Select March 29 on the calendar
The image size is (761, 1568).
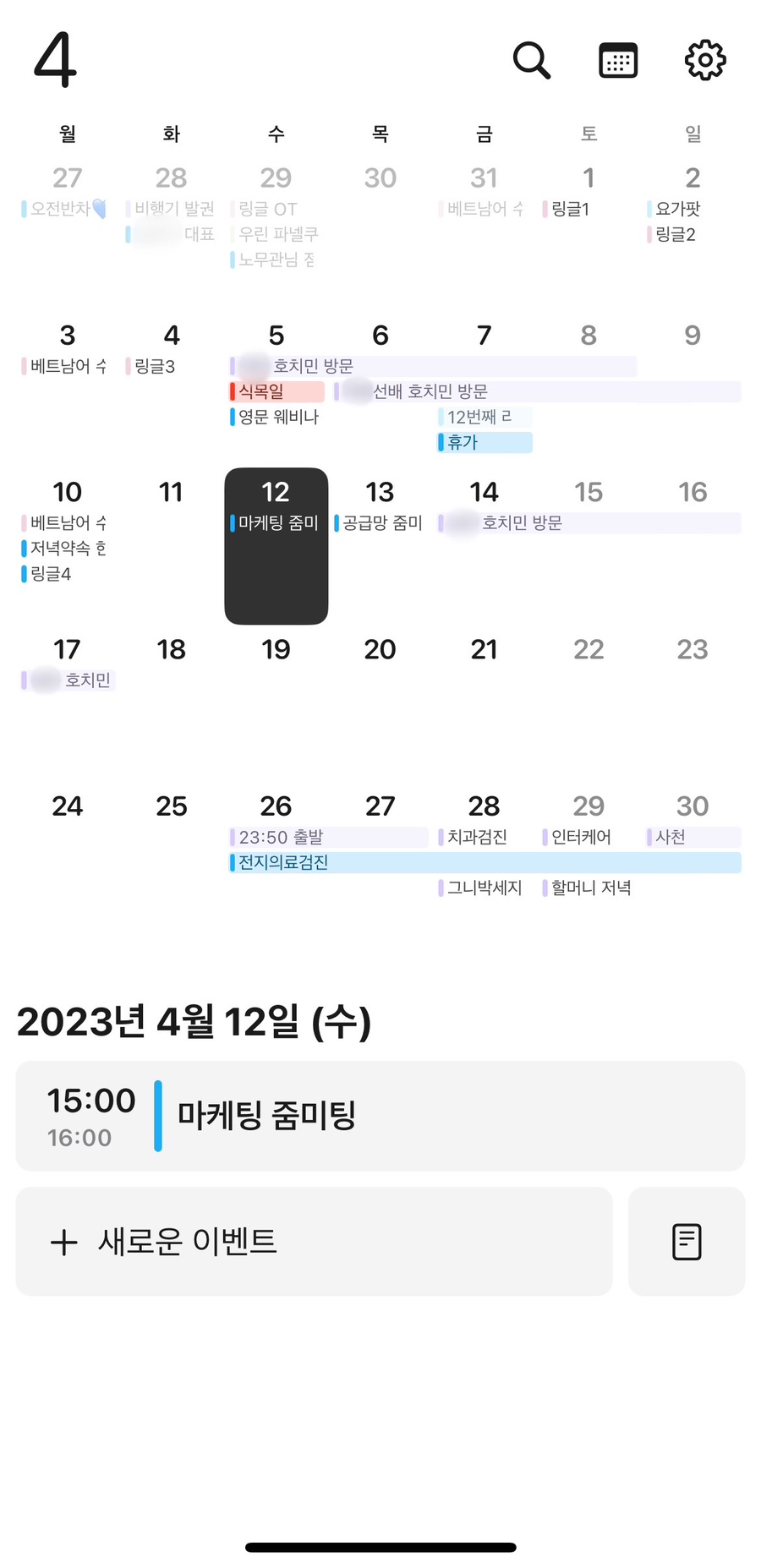coord(276,178)
